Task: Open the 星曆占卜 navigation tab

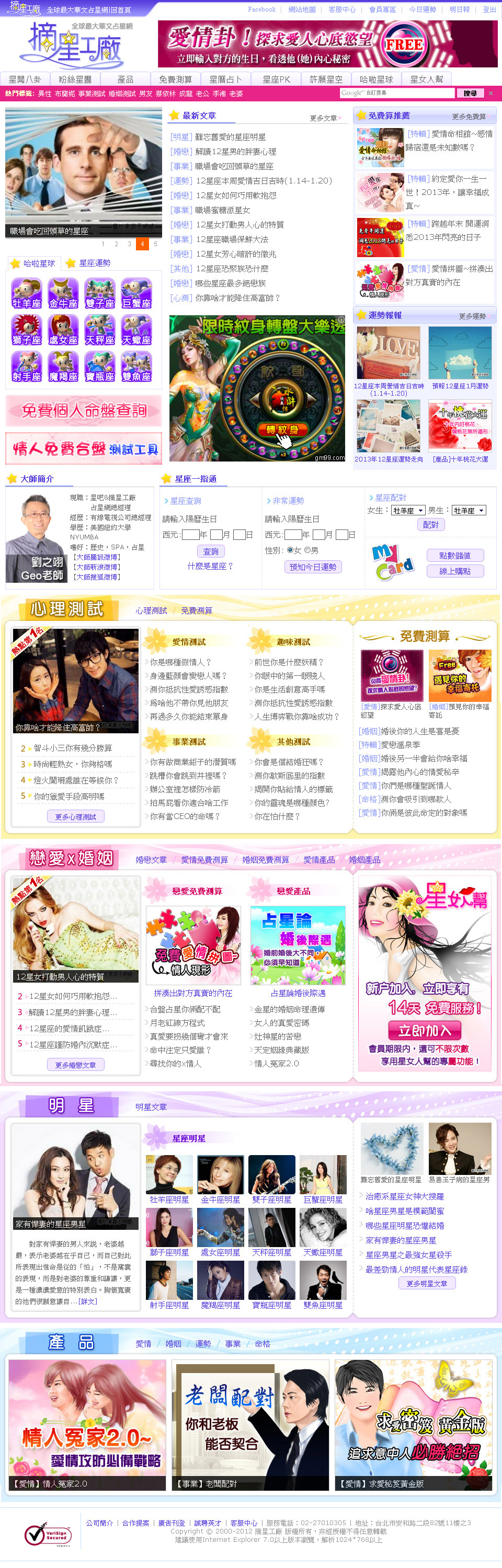Action: click(x=225, y=79)
